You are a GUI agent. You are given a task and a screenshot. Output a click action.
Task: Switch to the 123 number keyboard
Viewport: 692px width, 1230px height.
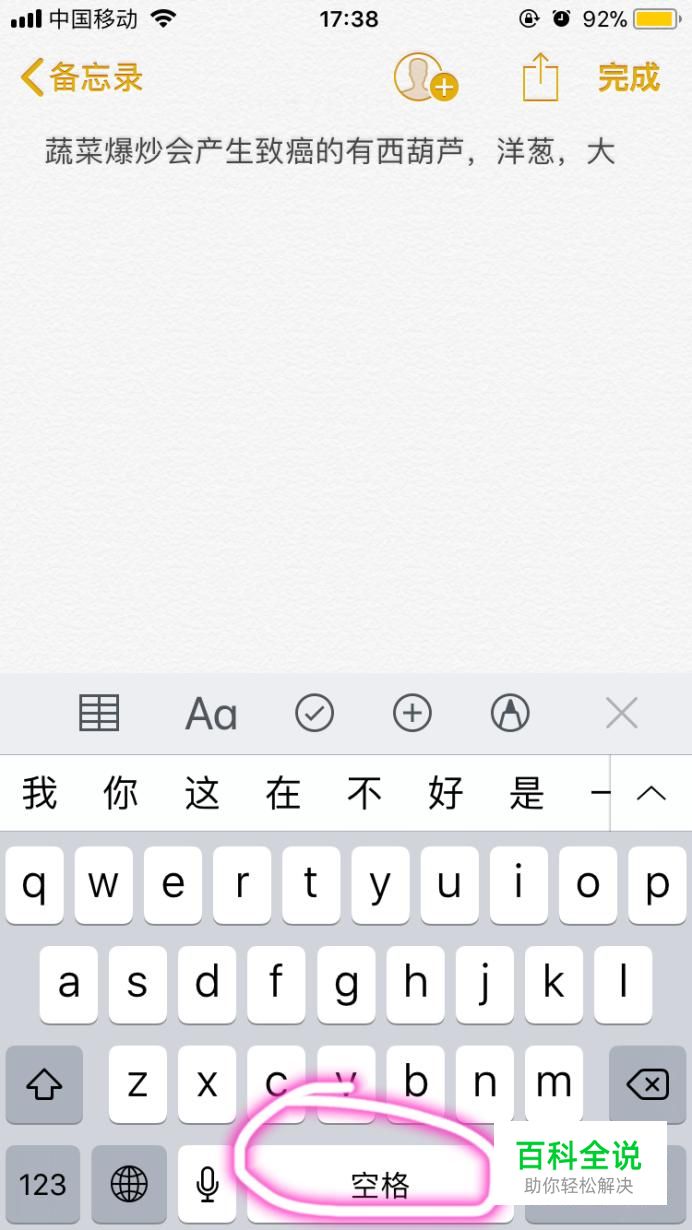[43, 1186]
